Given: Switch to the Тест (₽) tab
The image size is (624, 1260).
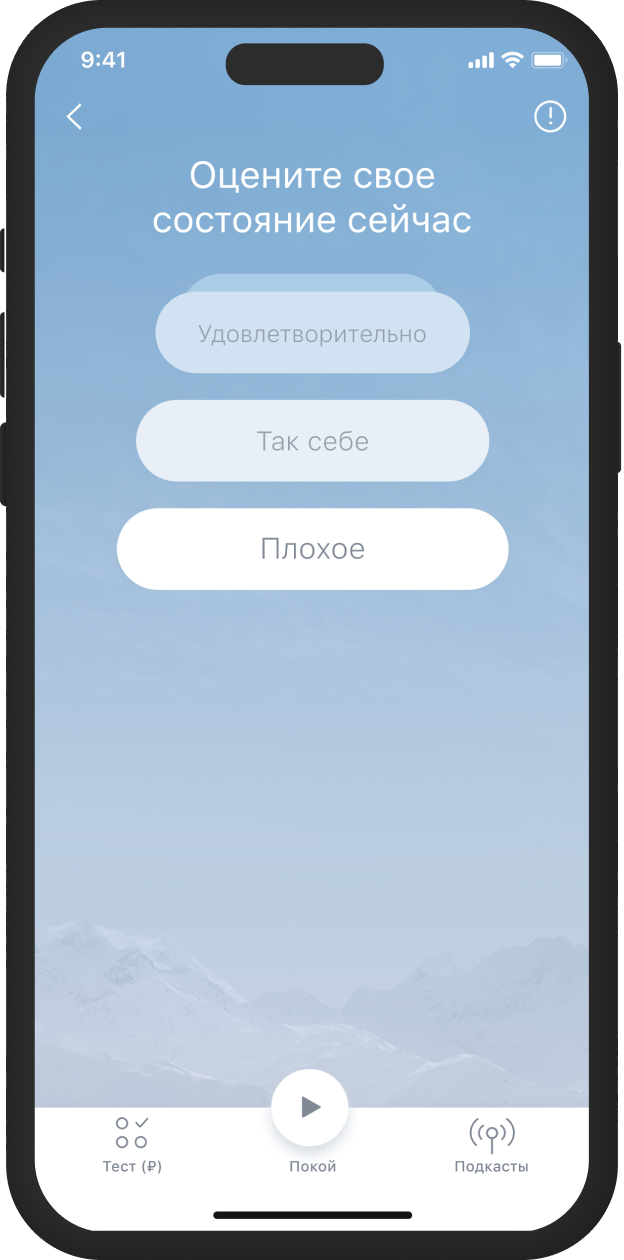Looking at the screenshot, I should pyautogui.click(x=132, y=1145).
